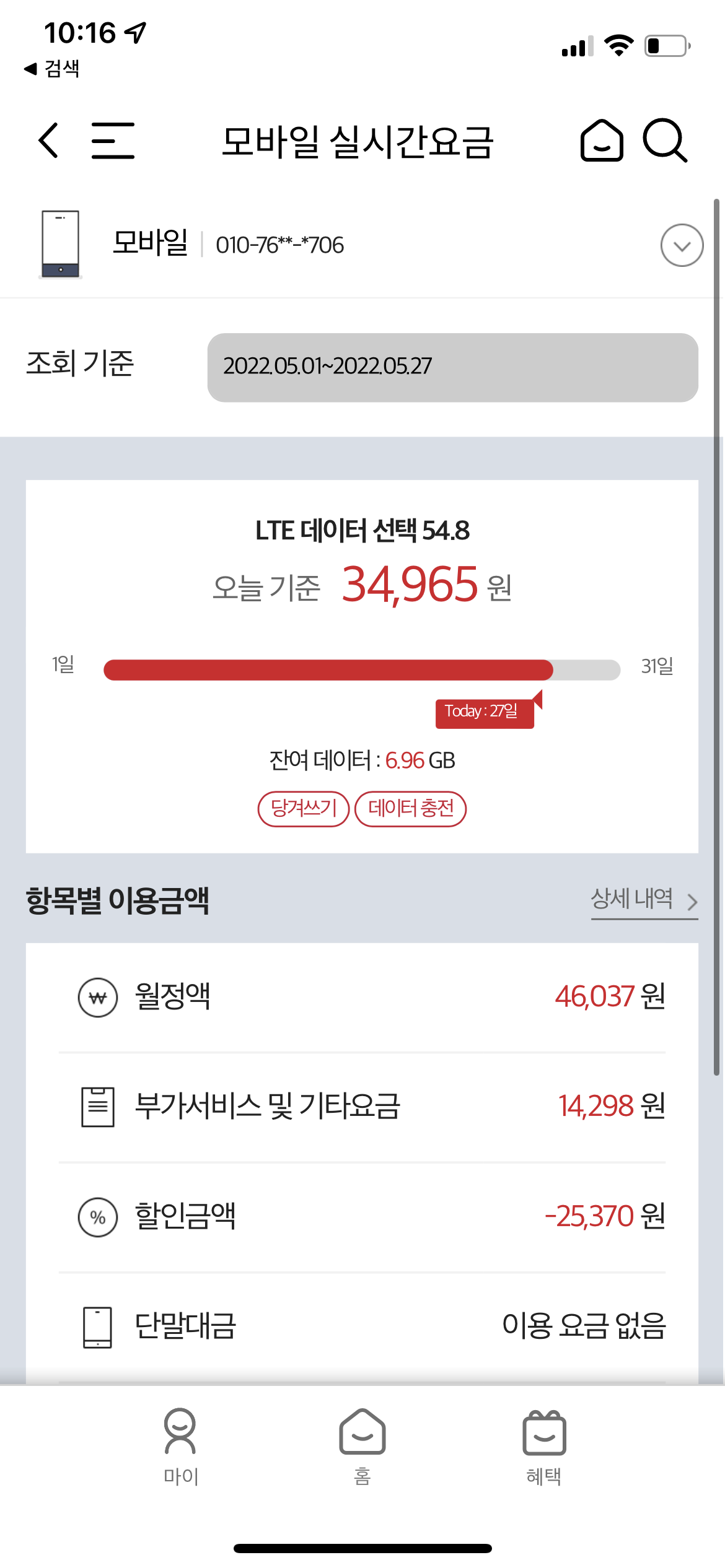Image resolution: width=725 pixels, height=1568 pixels.
Task: Expand the mobile line selector chevron
Action: pos(682,245)
